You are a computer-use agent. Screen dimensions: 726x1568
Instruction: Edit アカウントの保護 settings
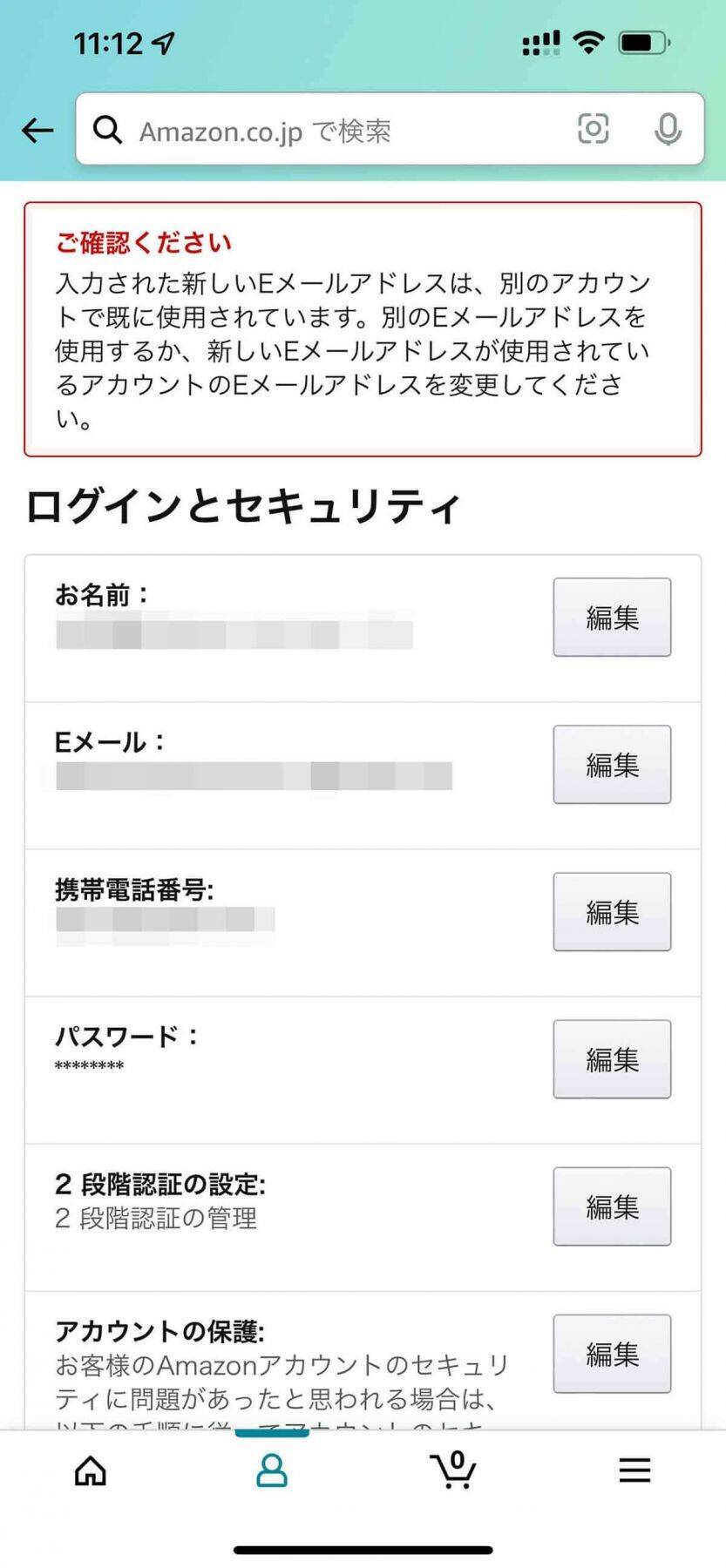(612, 1353)
